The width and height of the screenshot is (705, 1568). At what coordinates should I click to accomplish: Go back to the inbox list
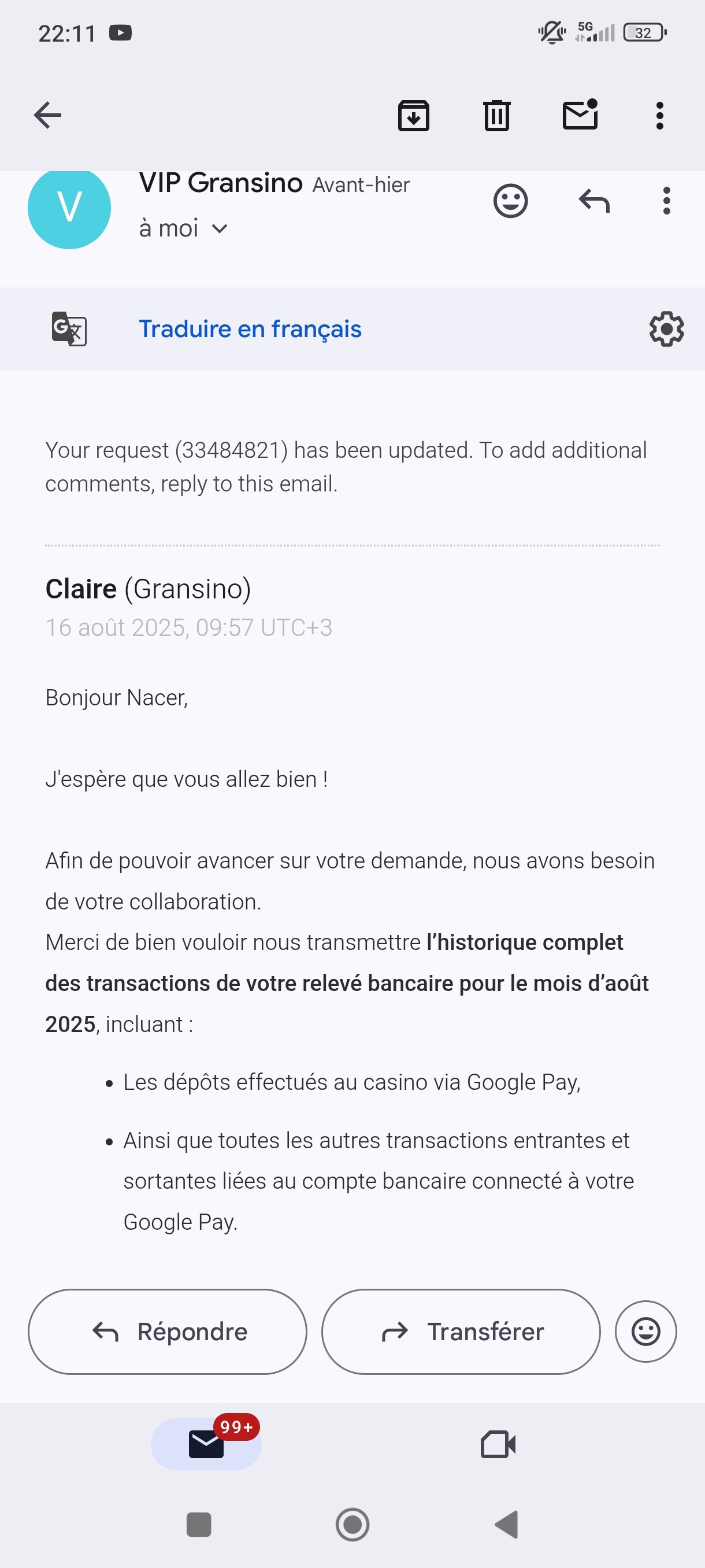coord(47,115)
